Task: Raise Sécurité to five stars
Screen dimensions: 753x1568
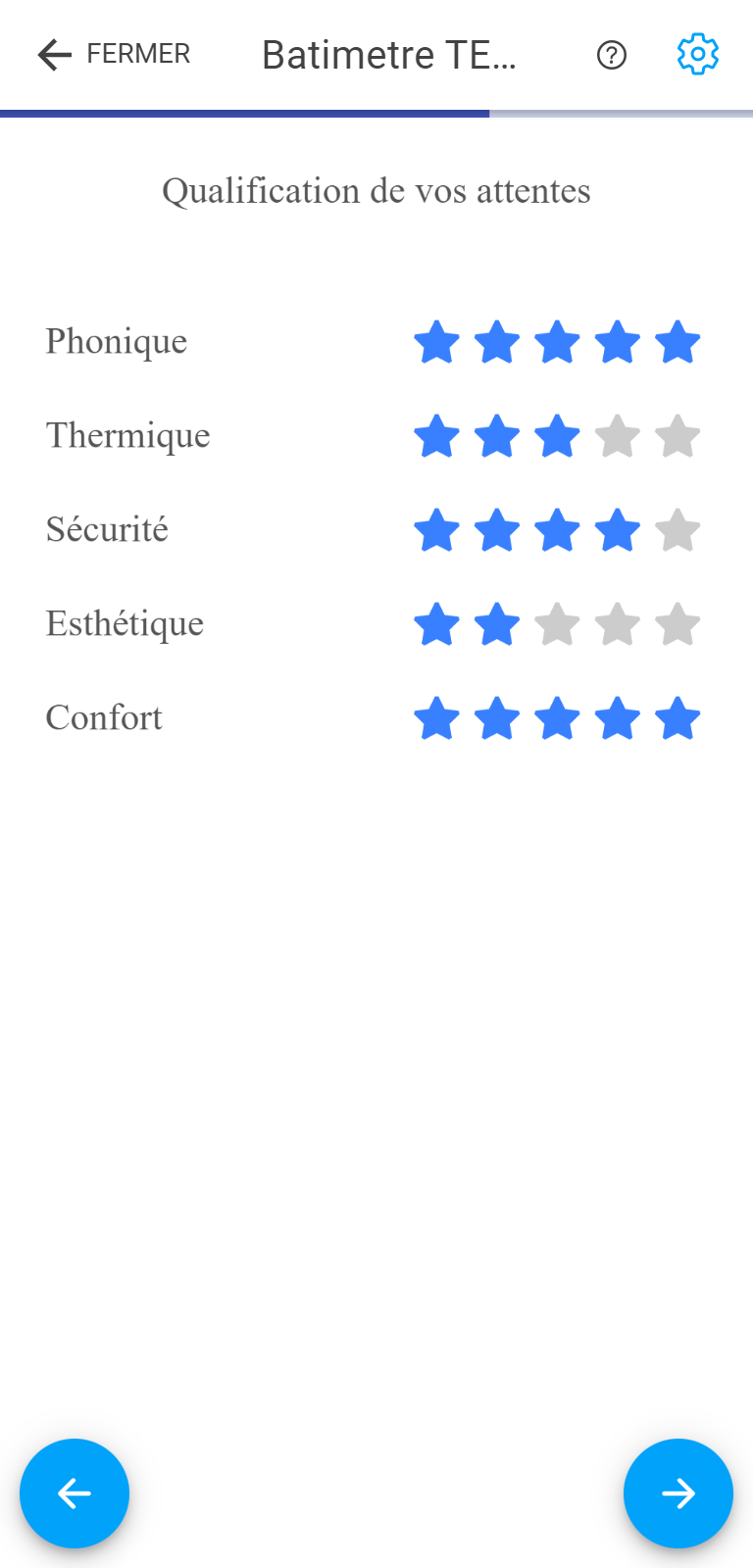Action: [x=678, y=531]
